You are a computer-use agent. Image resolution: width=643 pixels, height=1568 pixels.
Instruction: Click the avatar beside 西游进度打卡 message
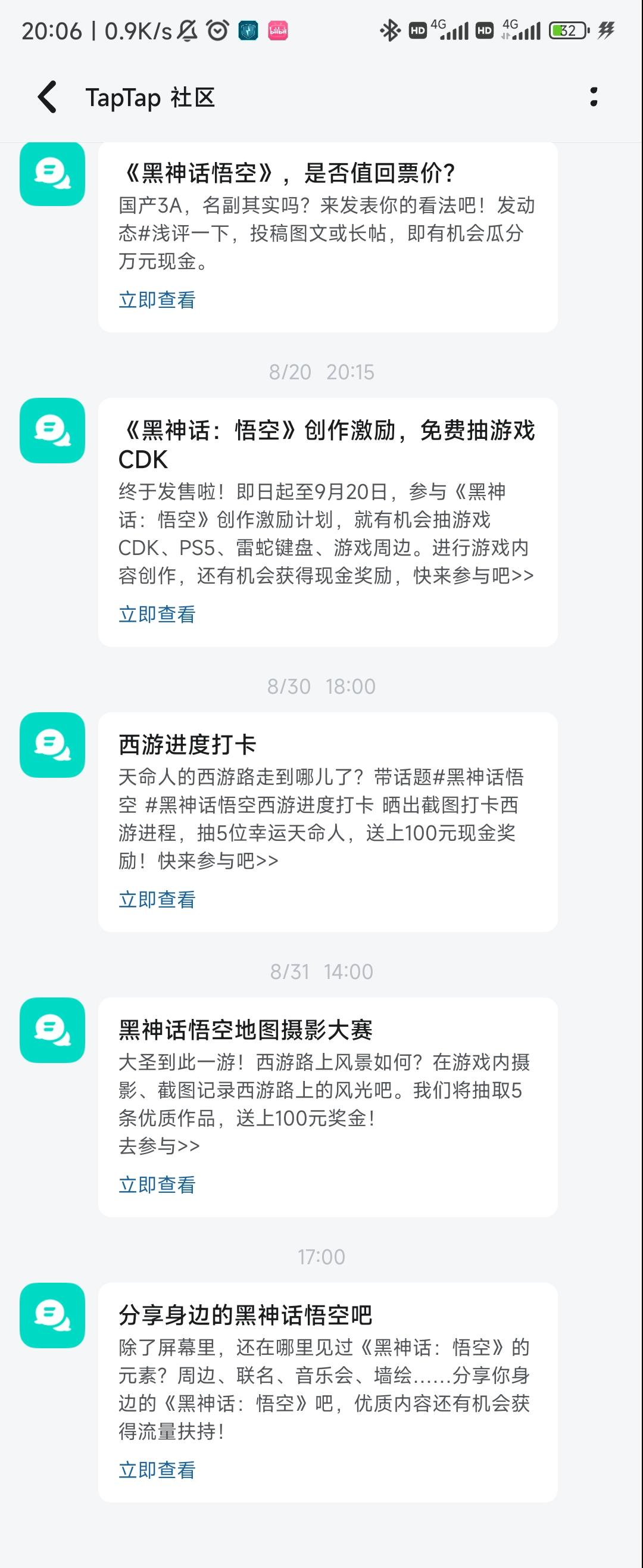[x=52, y=745]
